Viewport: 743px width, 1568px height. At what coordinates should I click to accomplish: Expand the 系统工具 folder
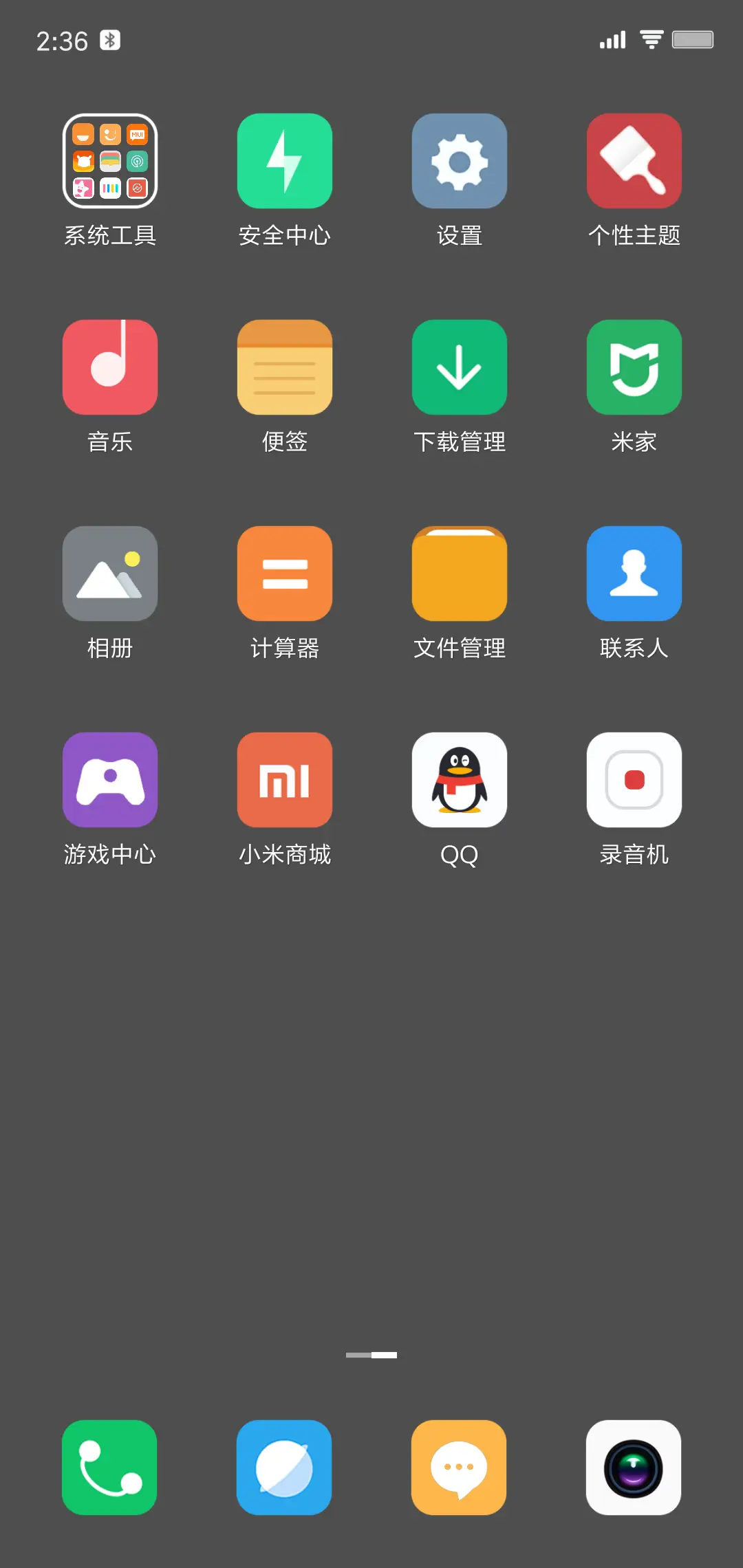click(109, 160)
